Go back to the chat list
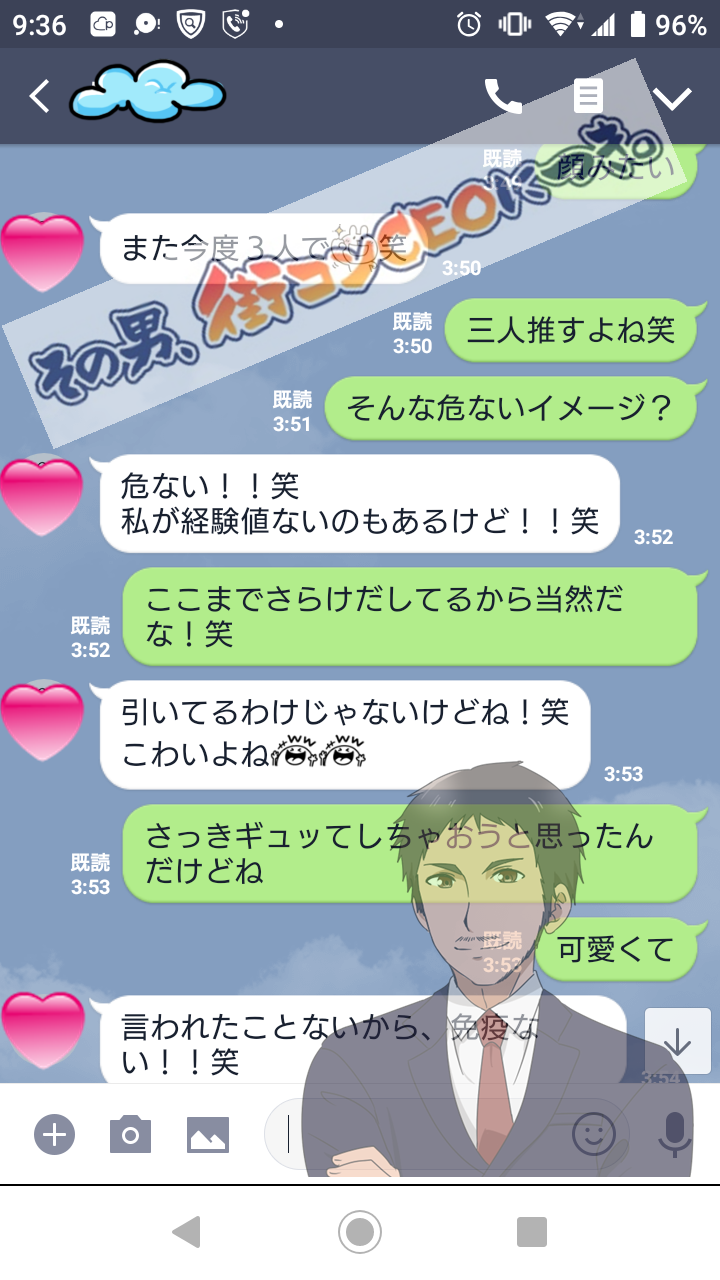Screen dimensions: 720x1280 pos(39,96)
